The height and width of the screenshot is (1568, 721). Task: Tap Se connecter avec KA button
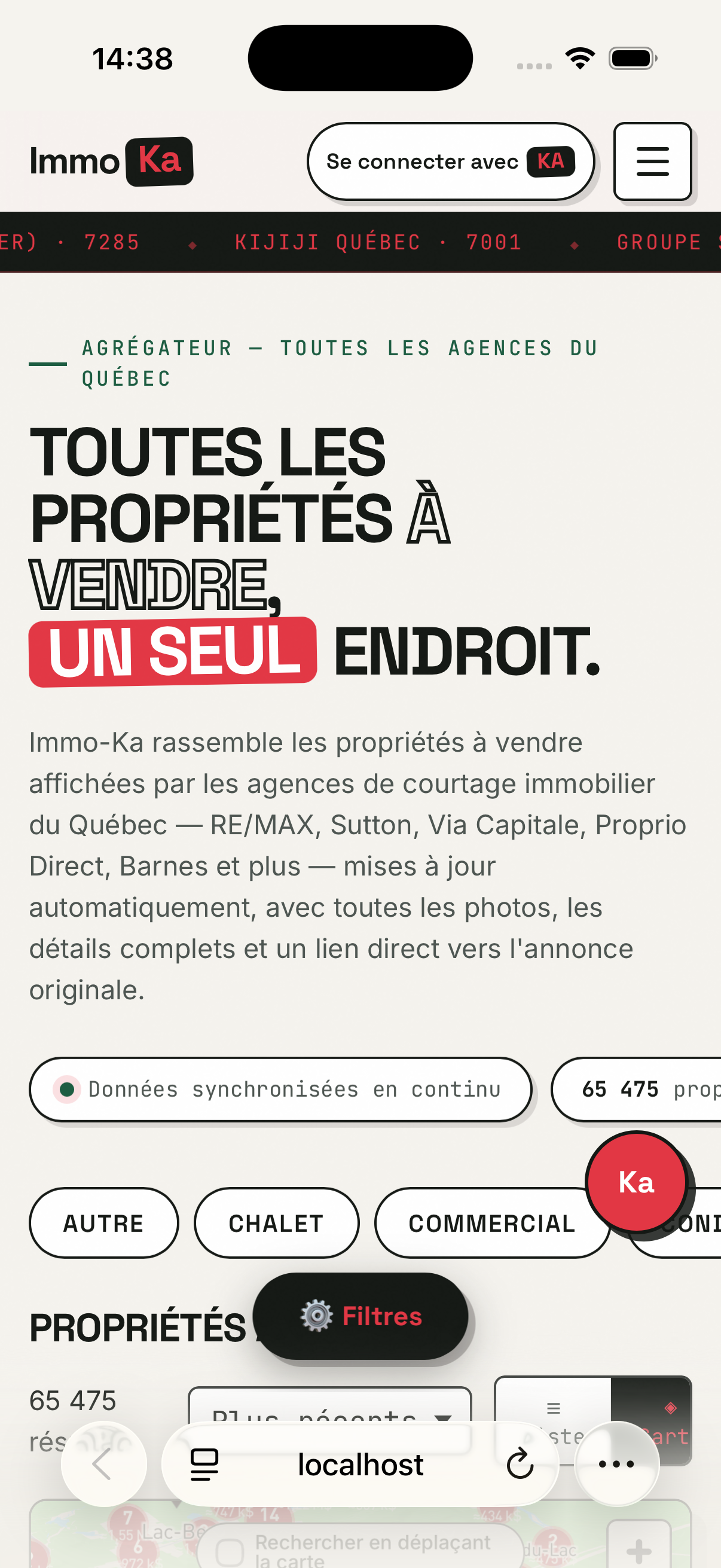450,161
